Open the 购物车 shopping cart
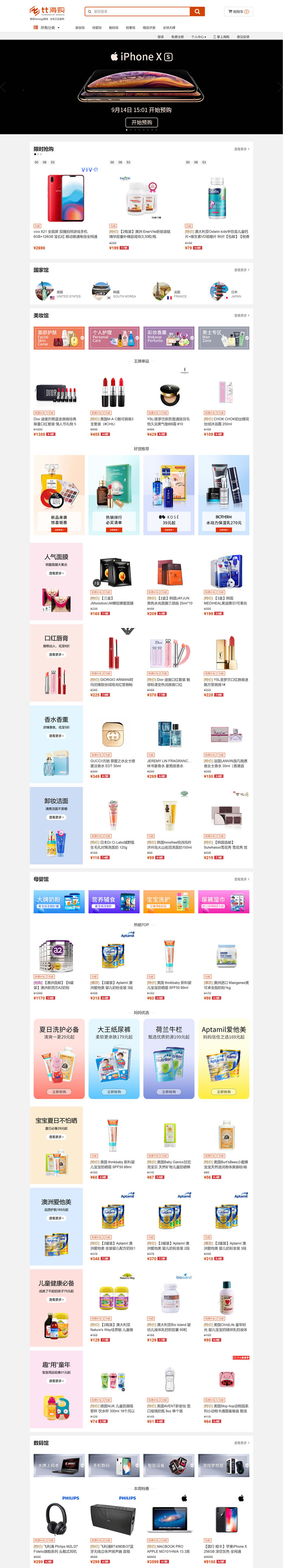 point(239,11)
